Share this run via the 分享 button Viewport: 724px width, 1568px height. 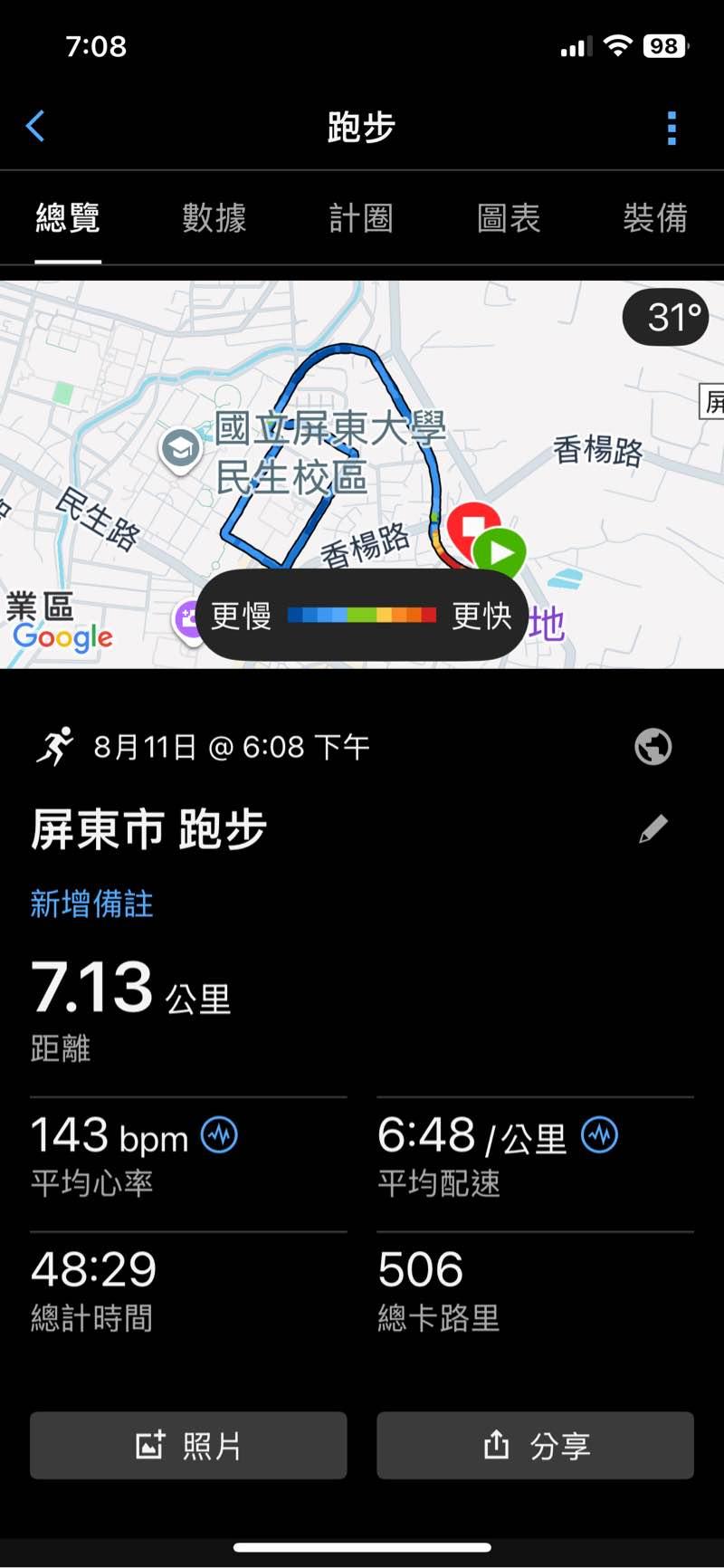535,1446
